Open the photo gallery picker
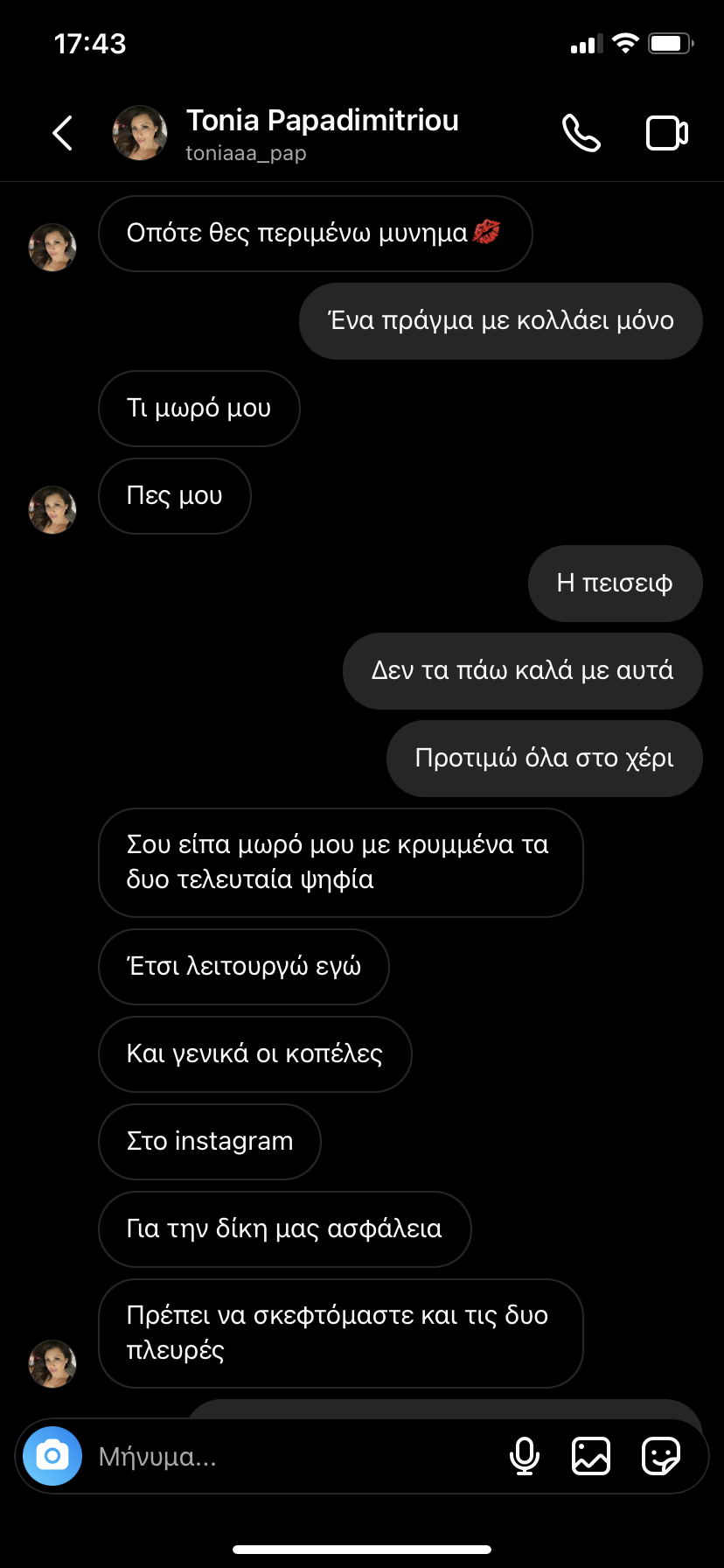Screen dimensions: 724x1568 pos(591,1456)
